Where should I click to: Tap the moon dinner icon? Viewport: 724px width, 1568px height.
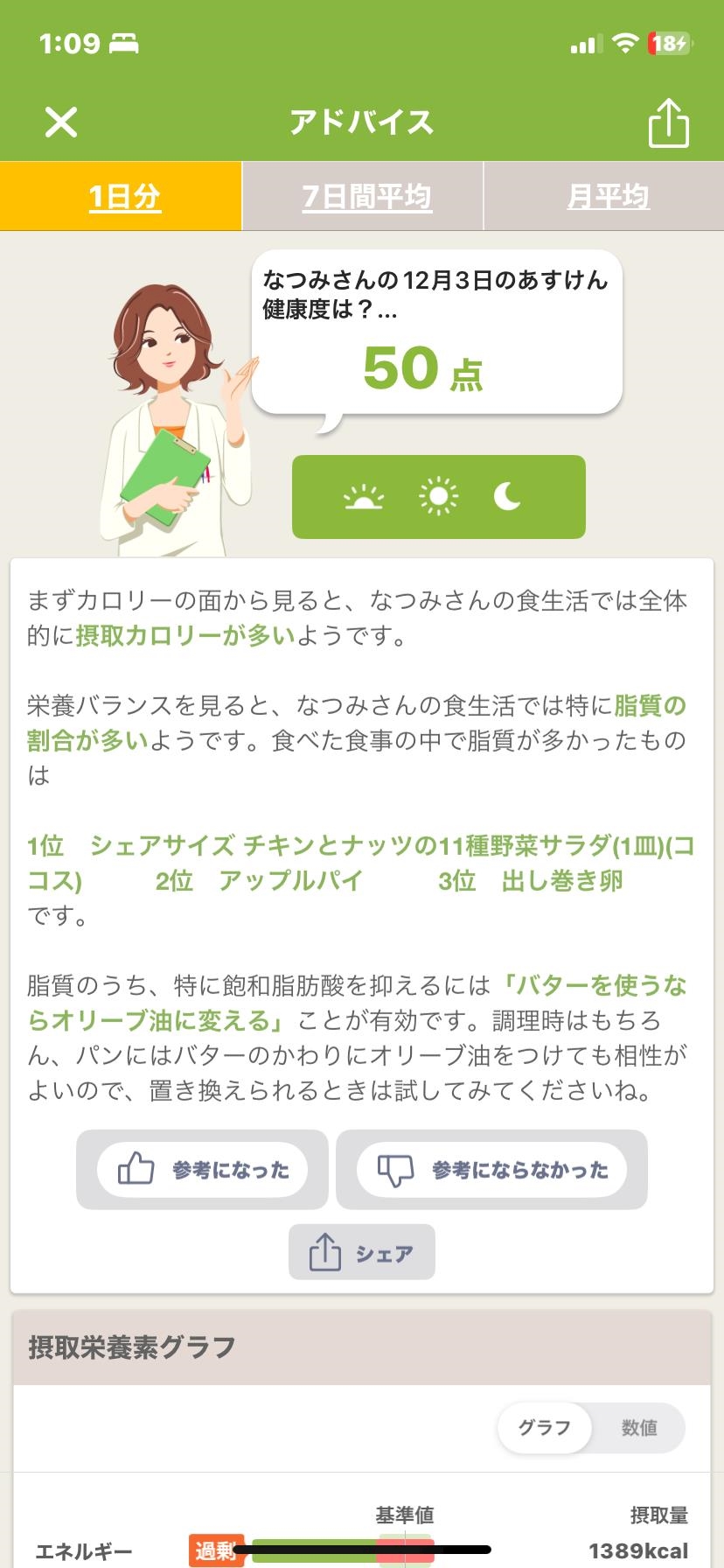tap(508, 497)
